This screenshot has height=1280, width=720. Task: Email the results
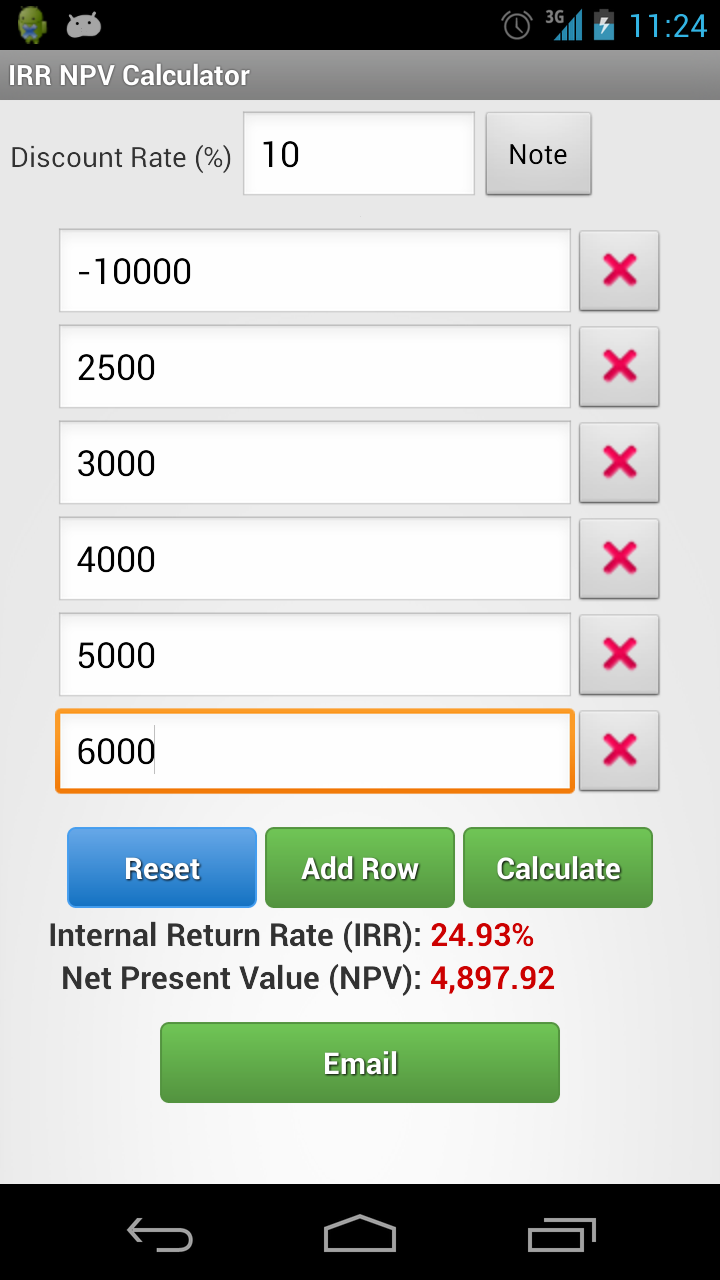click(x=360, y=1062)
